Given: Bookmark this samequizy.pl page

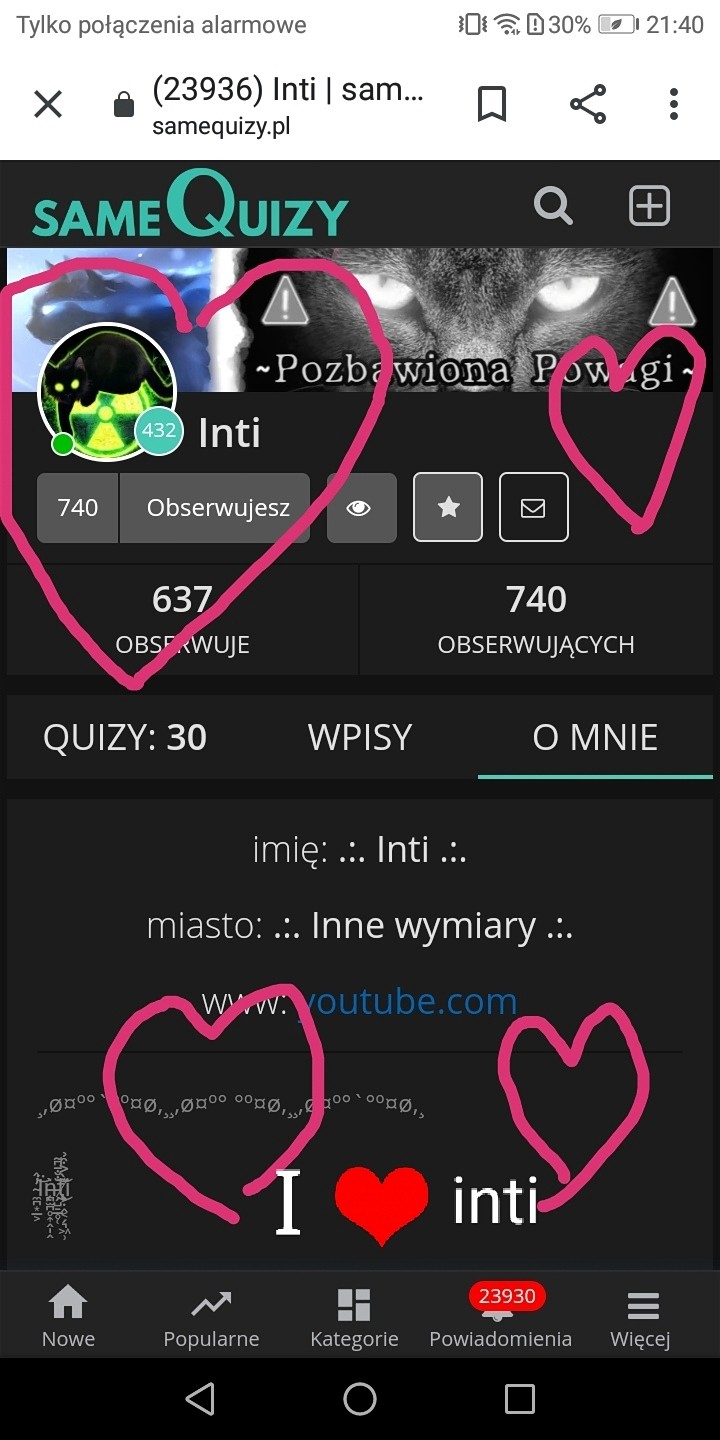Looking at the screenshot, I should [491, 104].
